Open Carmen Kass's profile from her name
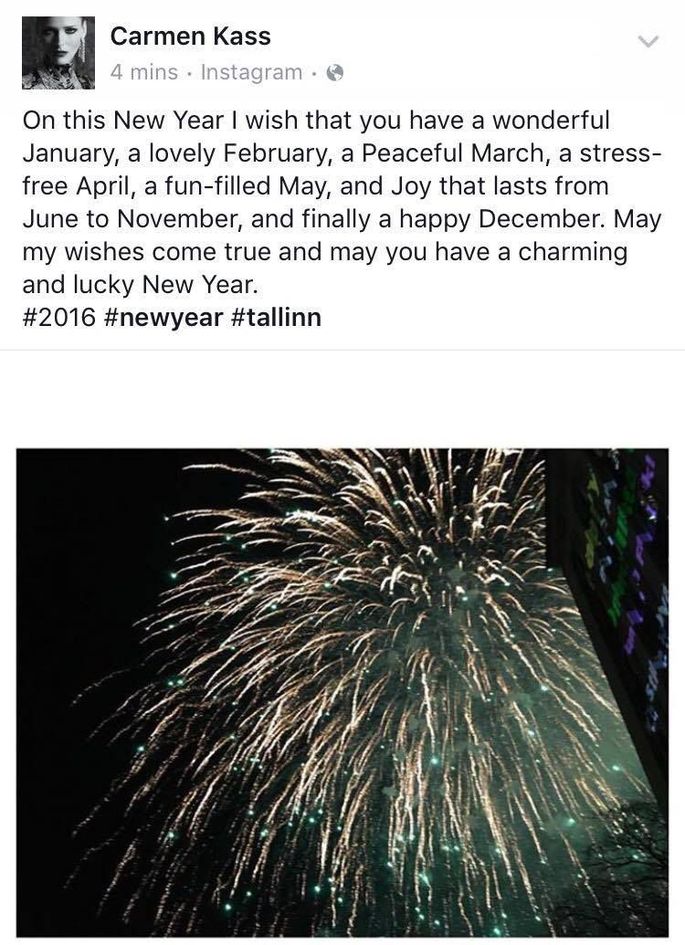The height and width of the screenshot is (945, 685). (x=190, y=37)
